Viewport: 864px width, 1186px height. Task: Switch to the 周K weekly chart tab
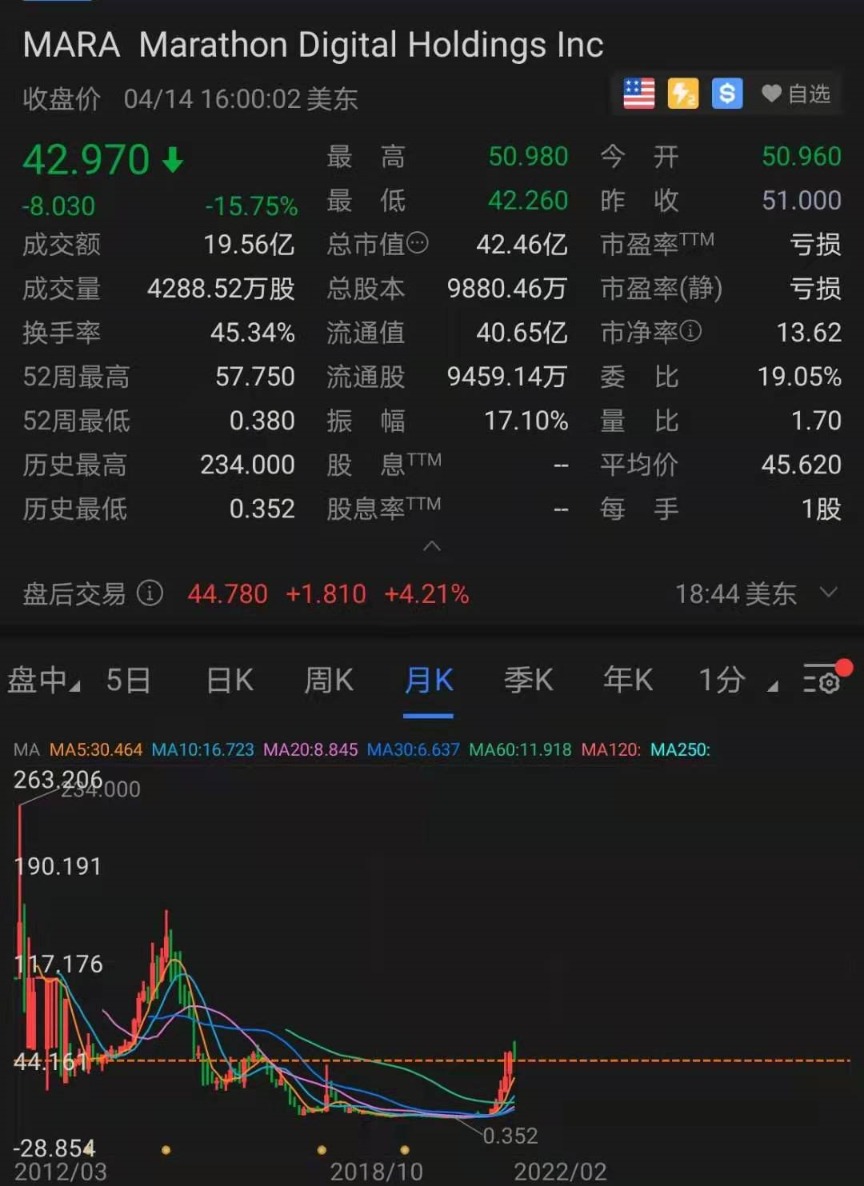pos(328,679)
